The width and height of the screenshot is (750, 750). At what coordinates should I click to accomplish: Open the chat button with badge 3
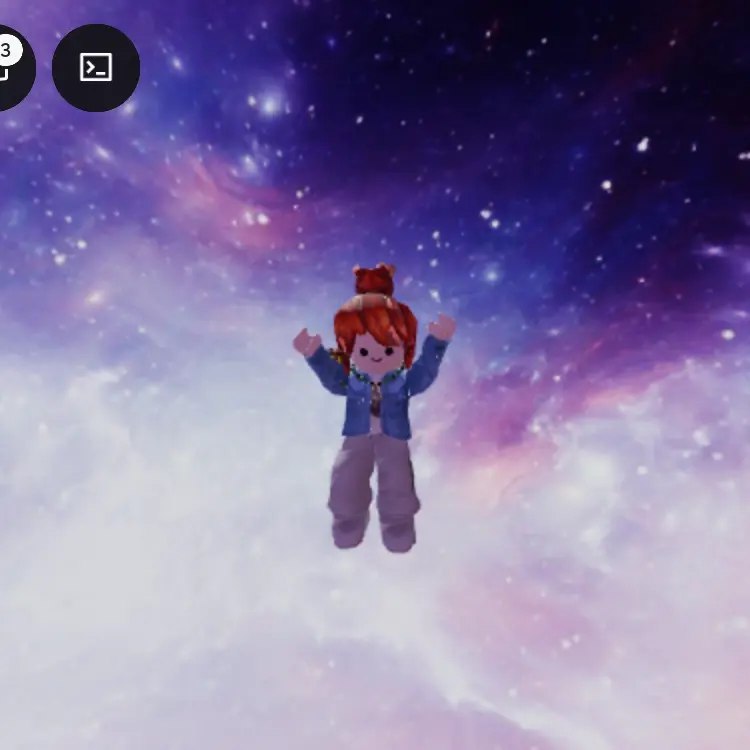[x=10, y=70]
